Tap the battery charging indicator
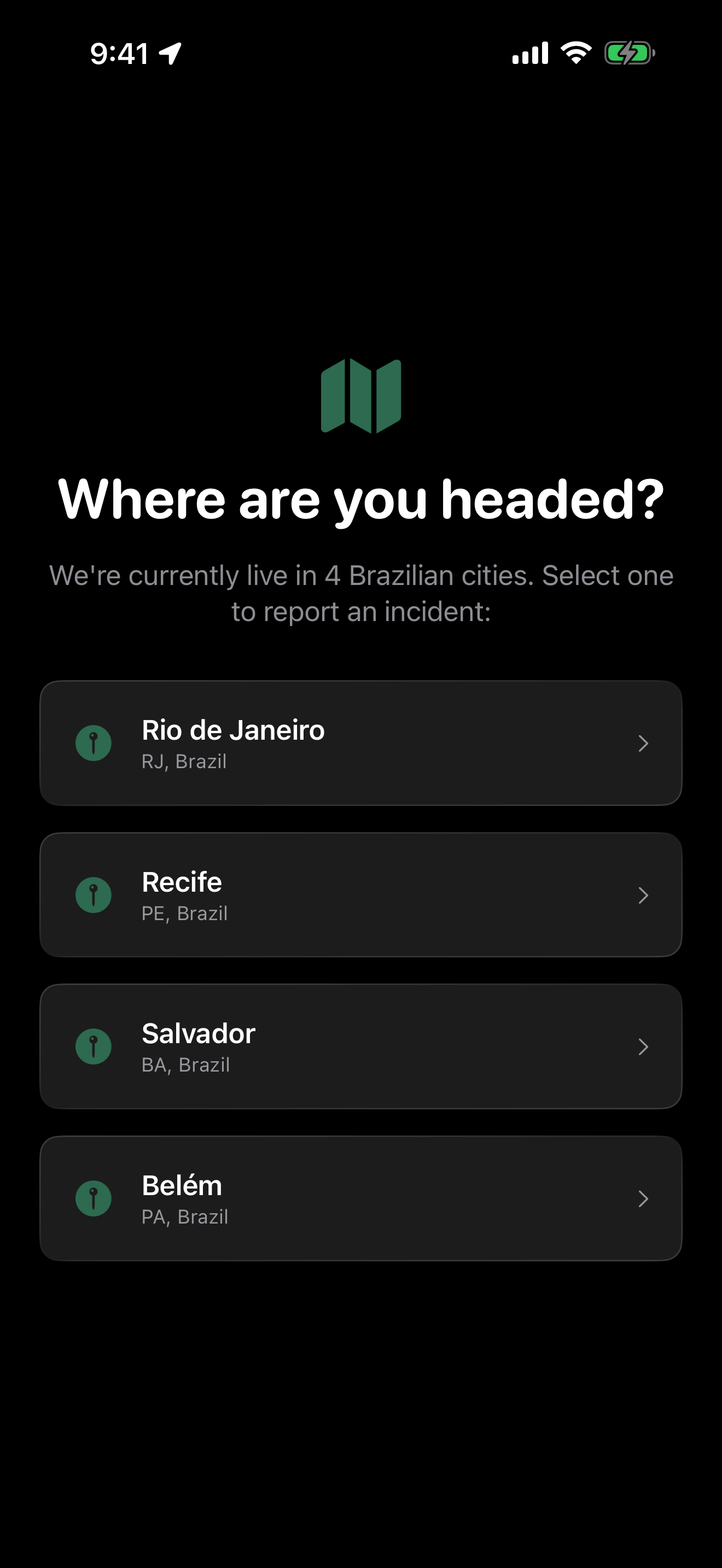This screenshot has height=1568, width=722. coord(628,54)
